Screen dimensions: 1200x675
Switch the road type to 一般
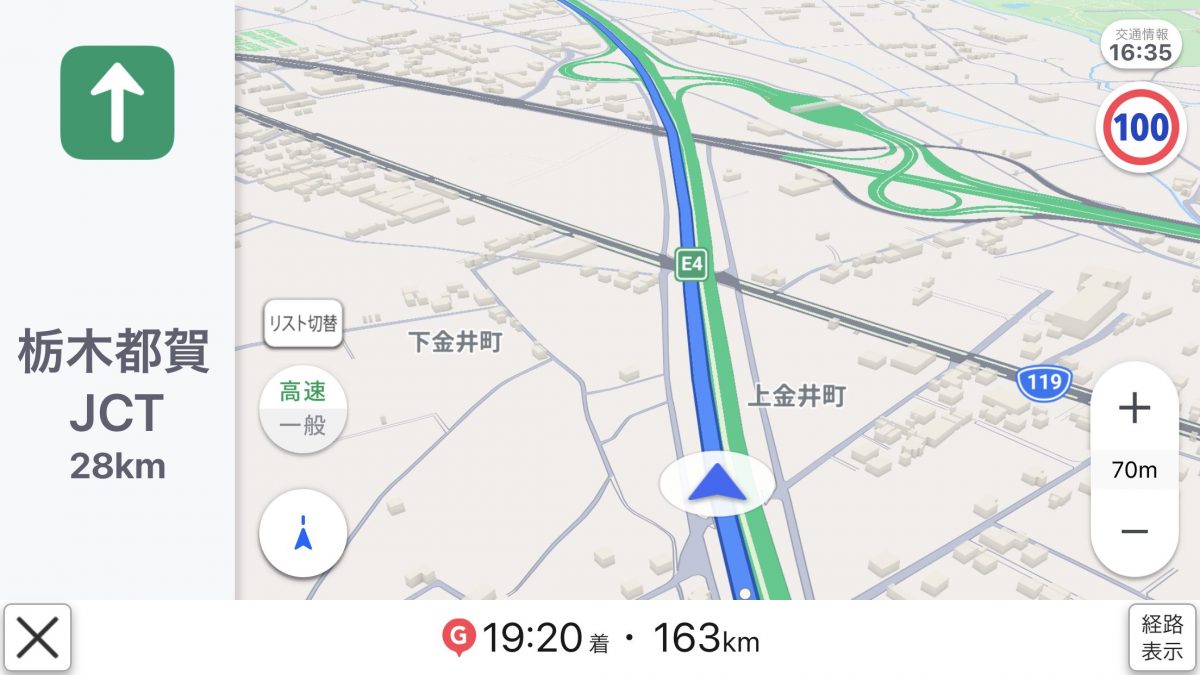coord(302,426)
